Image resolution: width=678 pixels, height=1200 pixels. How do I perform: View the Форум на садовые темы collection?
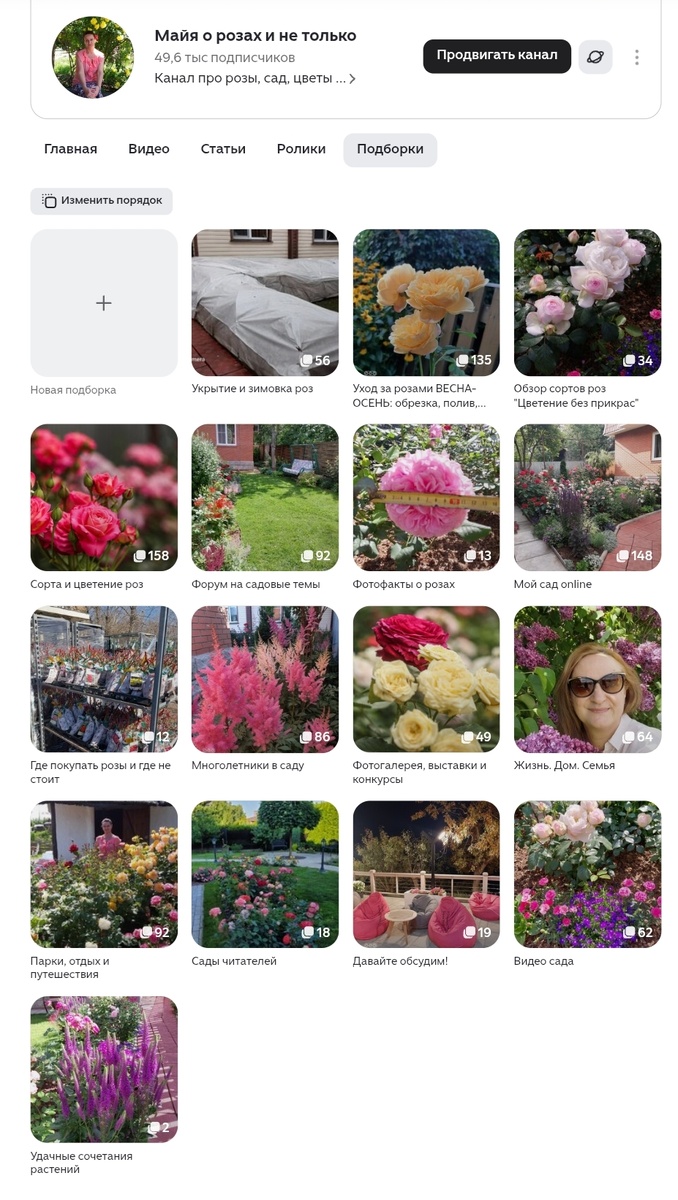[x=265, y=497]
